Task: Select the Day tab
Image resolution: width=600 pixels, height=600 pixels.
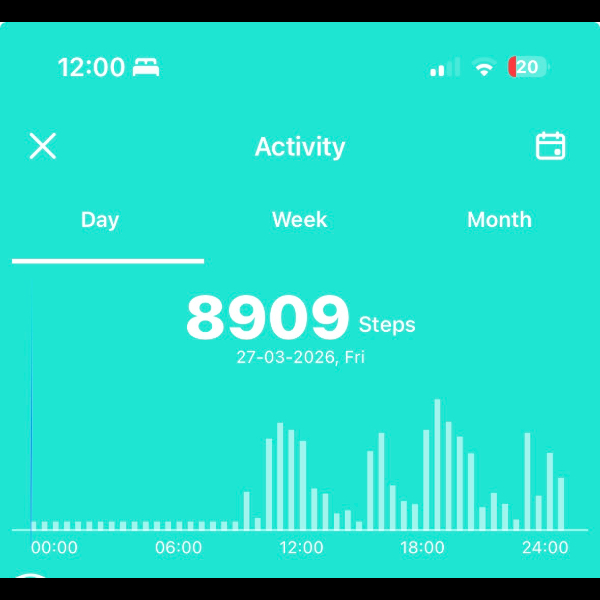Action: [x=100, y=220]
